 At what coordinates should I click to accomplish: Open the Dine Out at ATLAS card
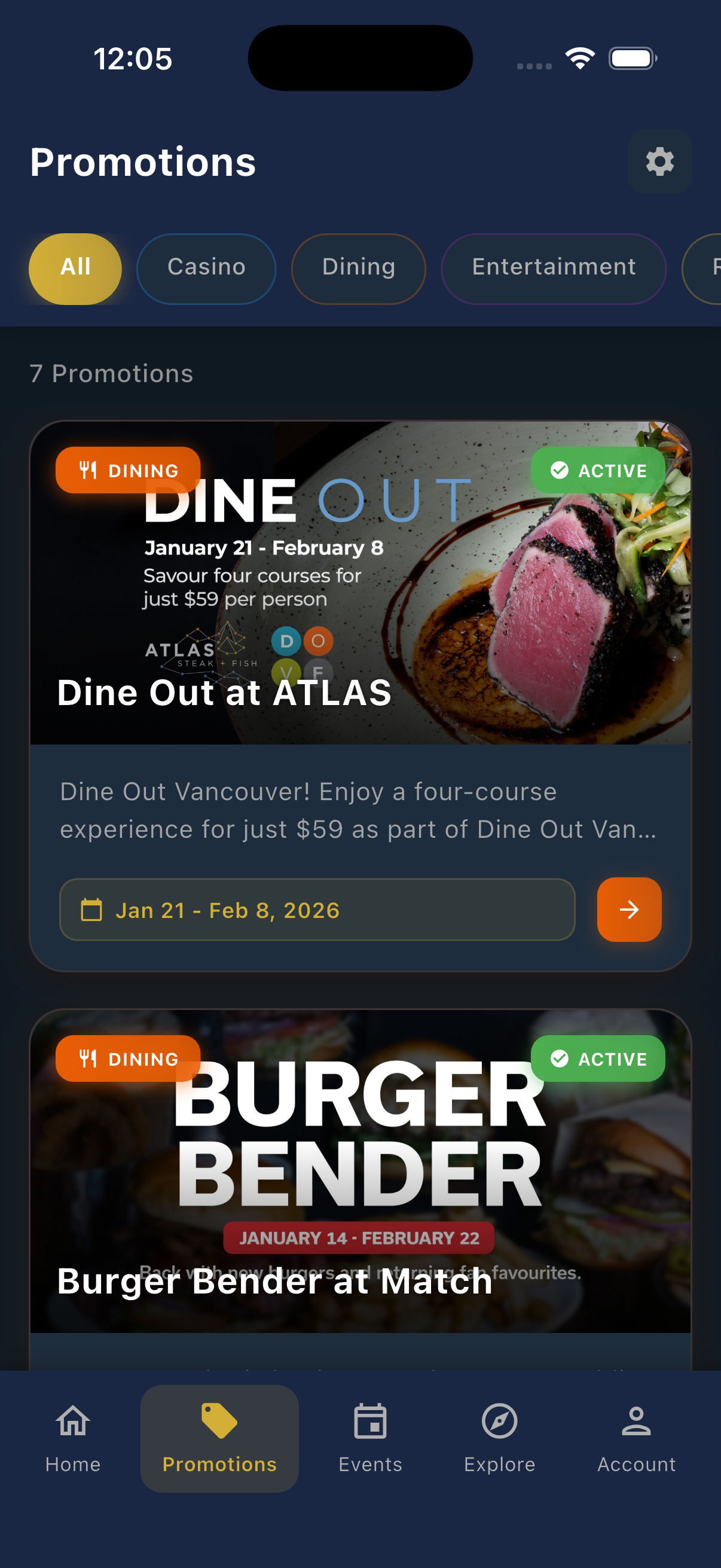pos(360,609)
